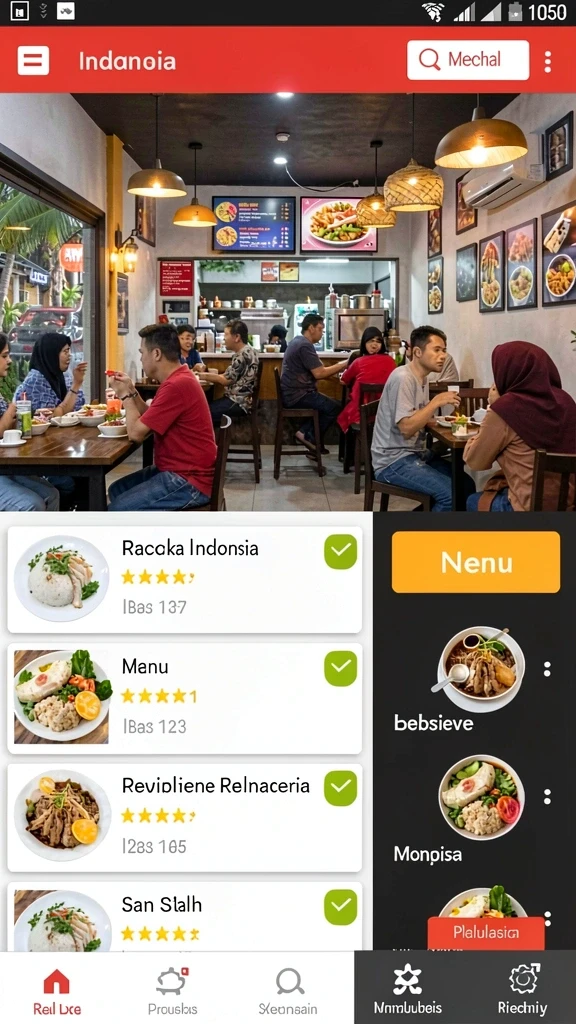Switch to the Prousbs tab
Viewport: 576px width, 1024px height.
[x=172, y=991]
